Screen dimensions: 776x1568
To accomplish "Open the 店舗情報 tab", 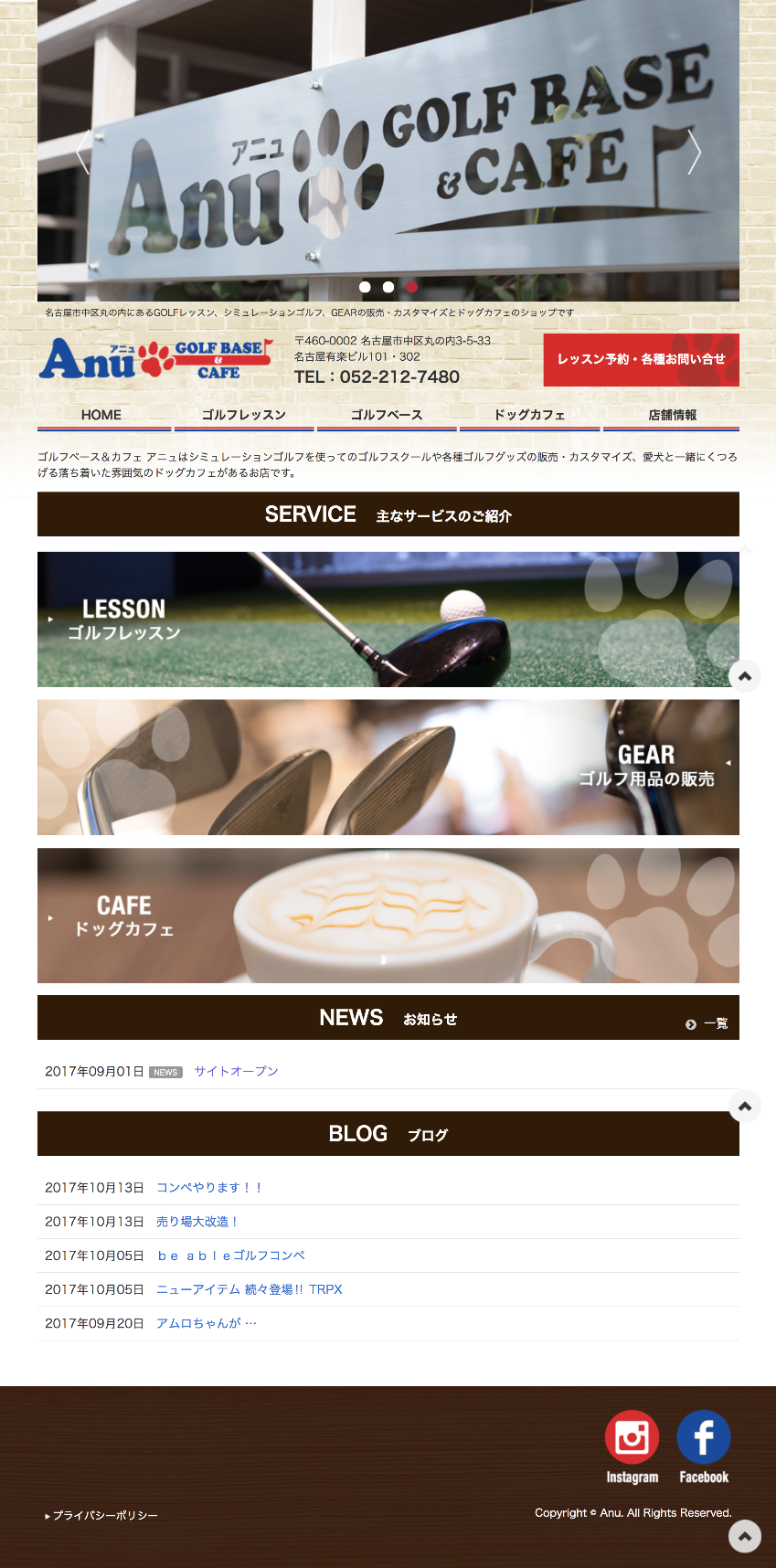I will [x=672, y=415].
